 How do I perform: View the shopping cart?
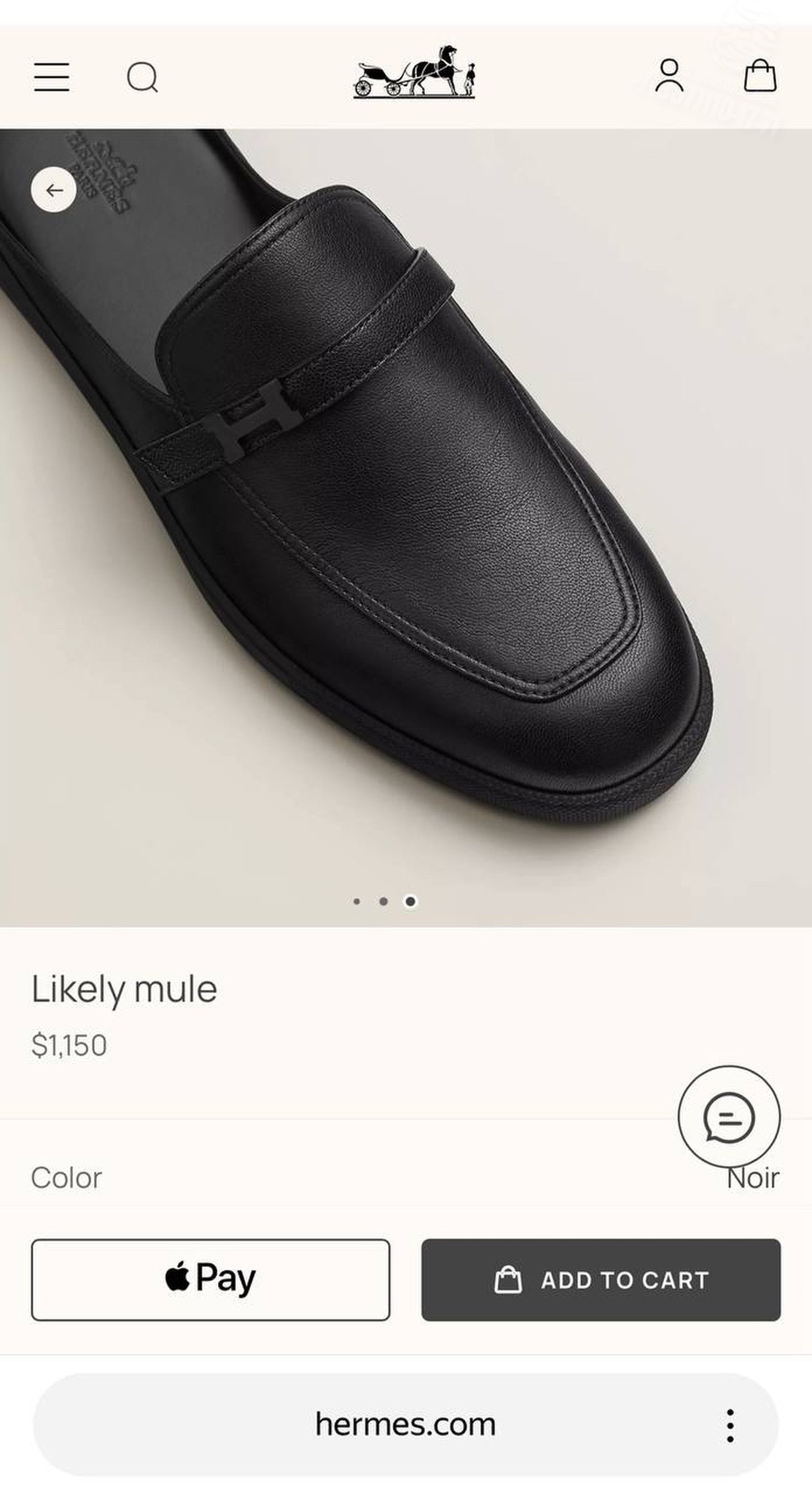click(x=760, y=75)
